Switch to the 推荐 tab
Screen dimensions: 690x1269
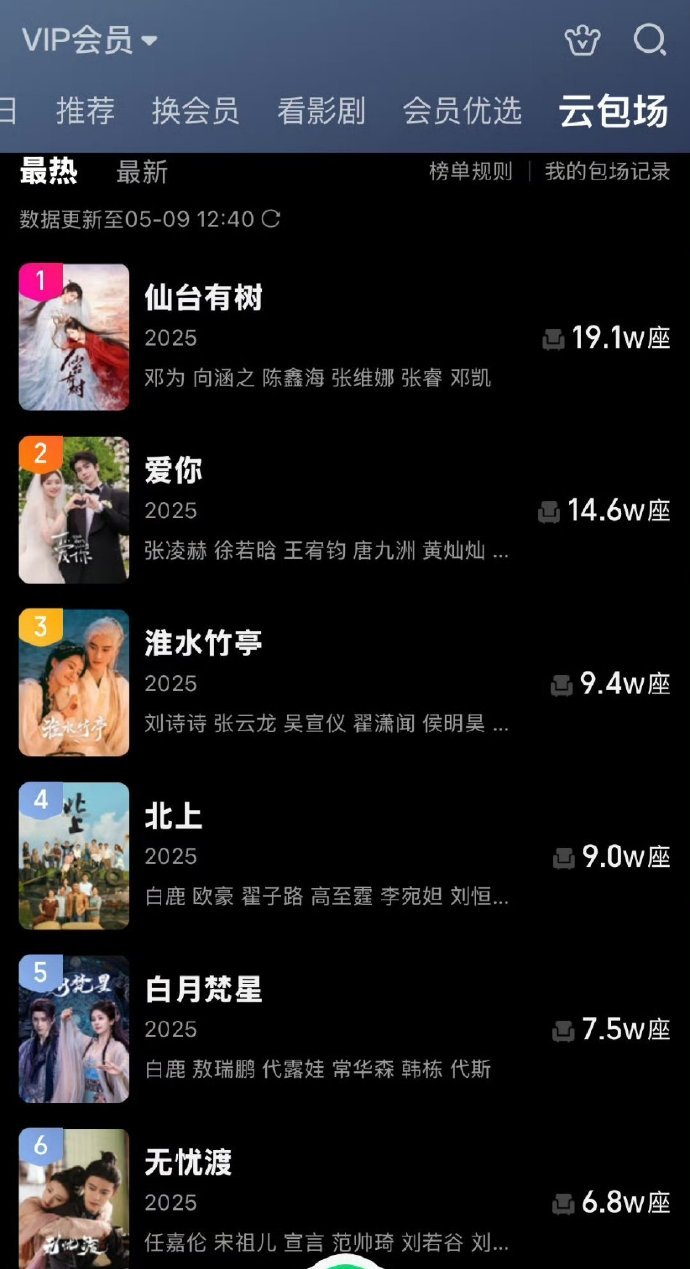(x=85, y=110)
